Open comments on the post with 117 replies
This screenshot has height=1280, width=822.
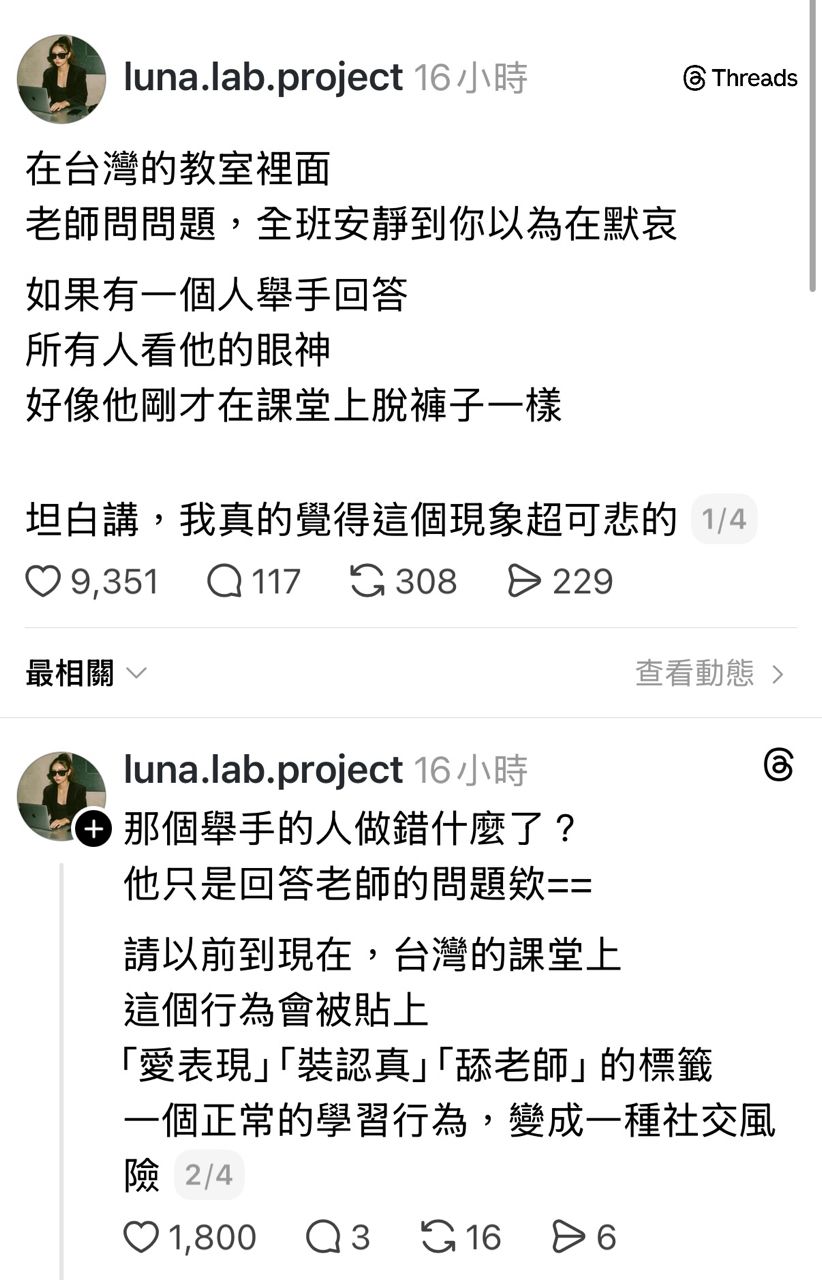pyautogui.click(x=225, y=581)
